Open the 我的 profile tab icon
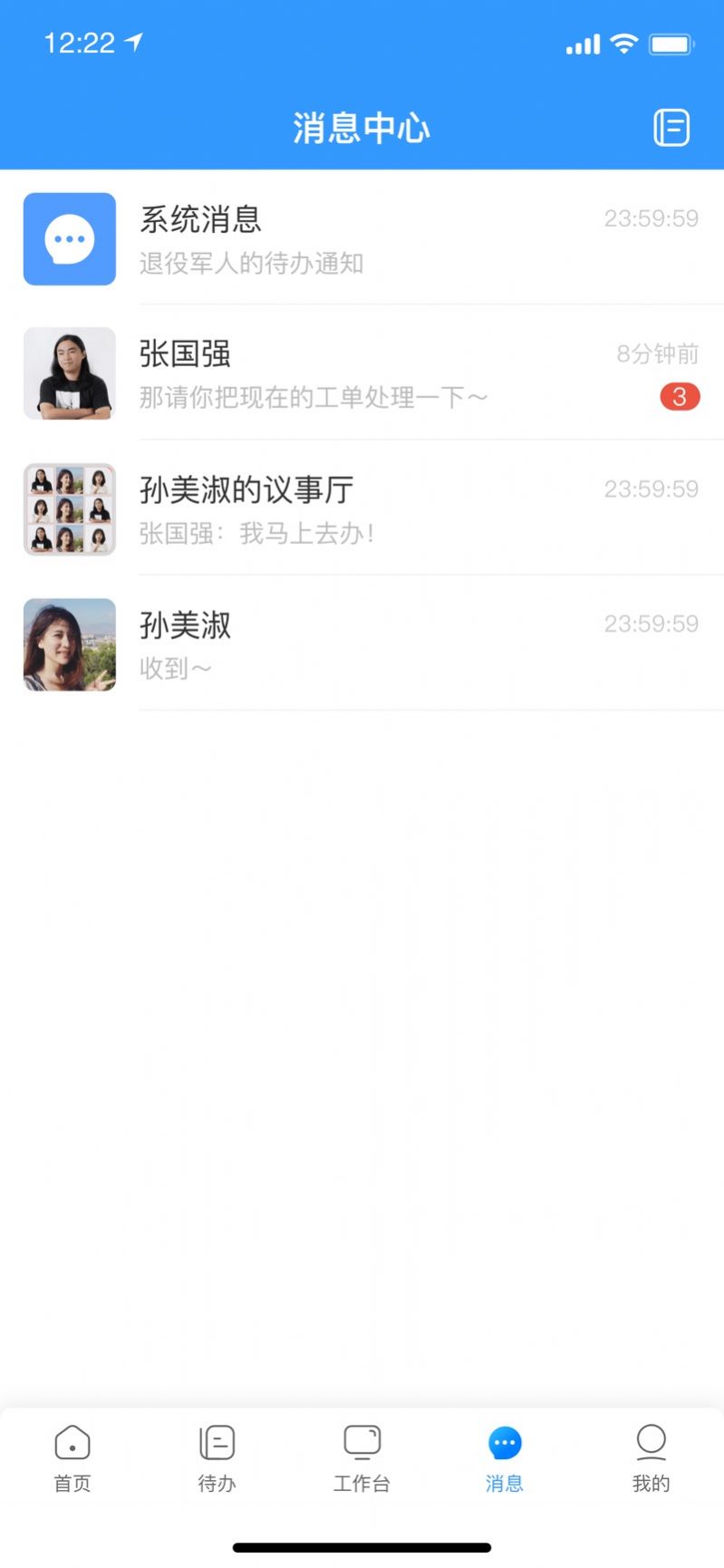The image size is (724, 1568). point(651,1441)
